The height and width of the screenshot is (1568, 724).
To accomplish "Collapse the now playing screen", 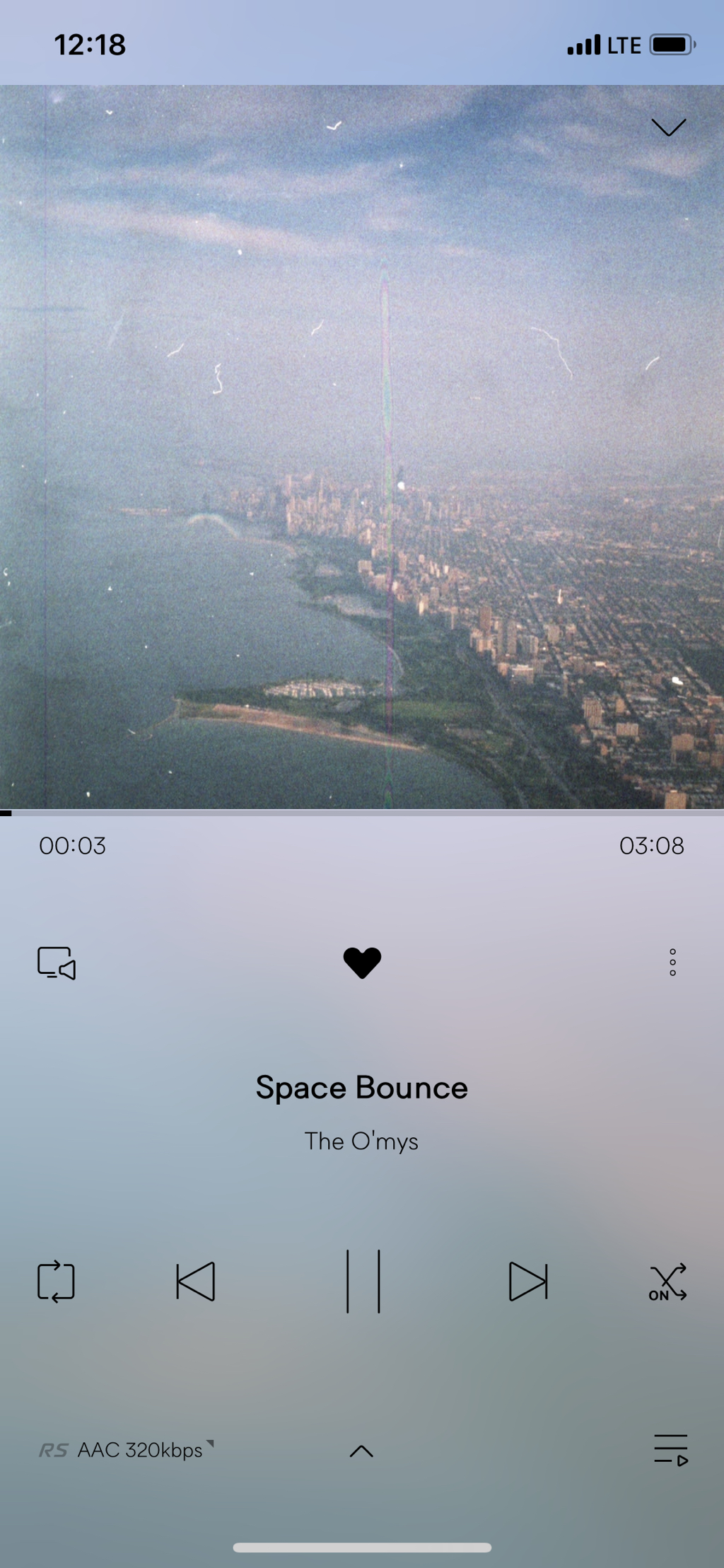I will point(668,127).
